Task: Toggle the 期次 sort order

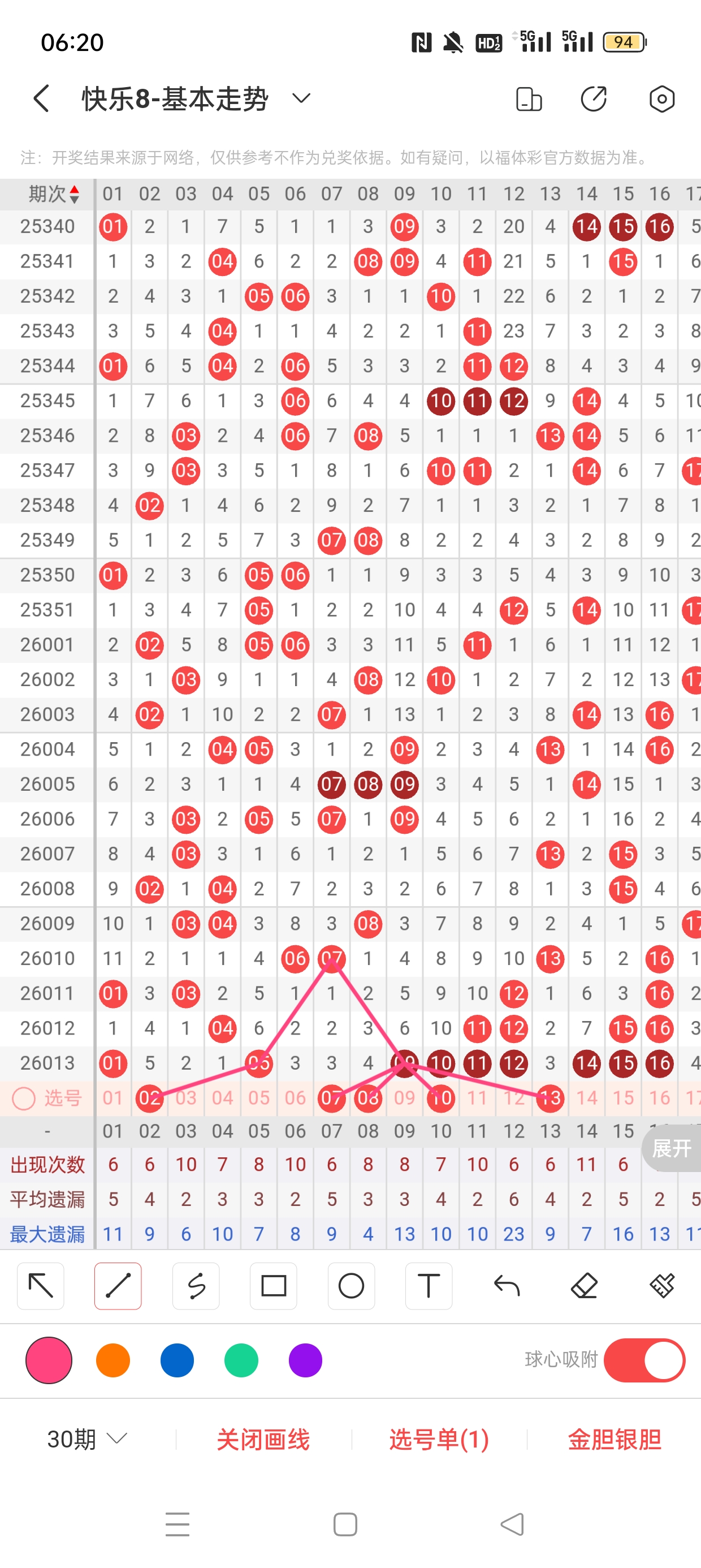Action: (54, 194)
